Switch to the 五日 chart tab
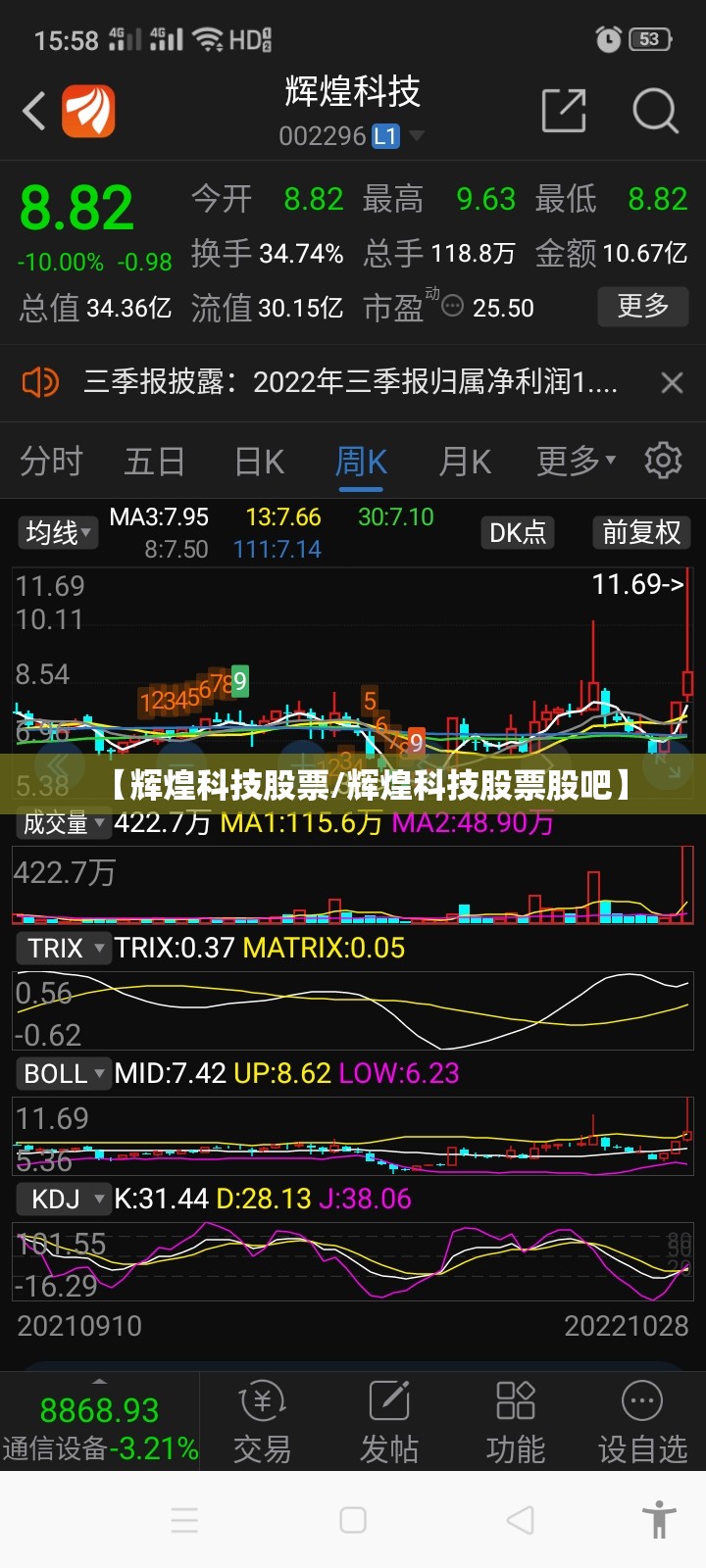706x1568 pixels. (x=155, y=461)
